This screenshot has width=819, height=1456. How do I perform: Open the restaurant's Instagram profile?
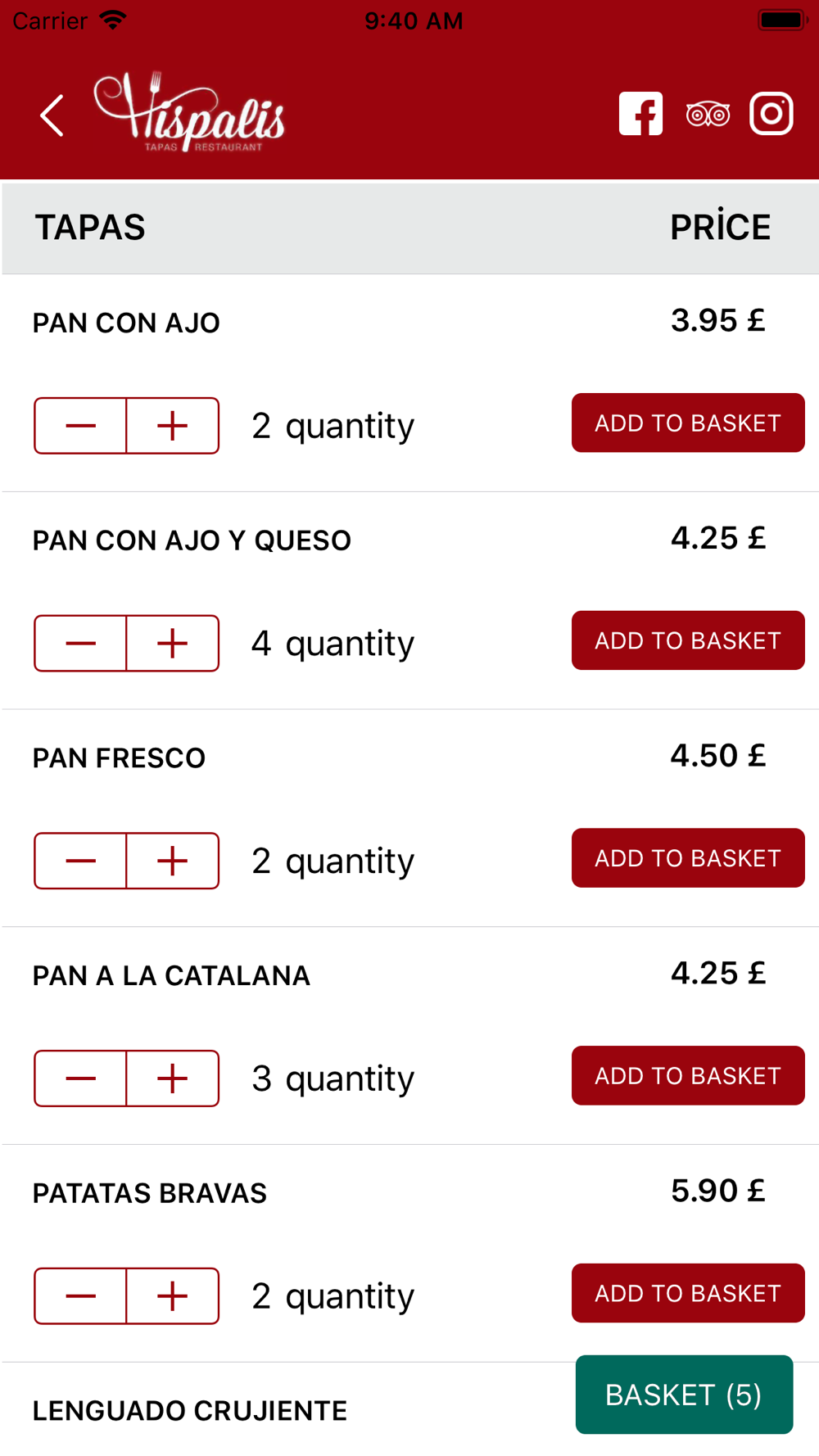click(x=771, y=114)
